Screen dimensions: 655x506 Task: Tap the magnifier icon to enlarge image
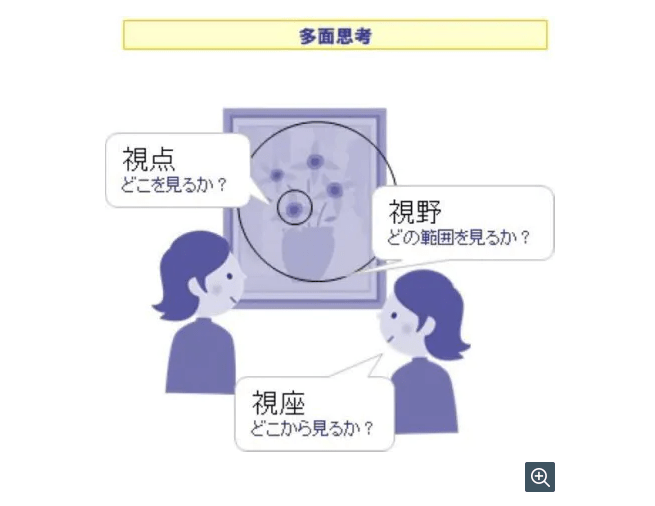[540, 477]
